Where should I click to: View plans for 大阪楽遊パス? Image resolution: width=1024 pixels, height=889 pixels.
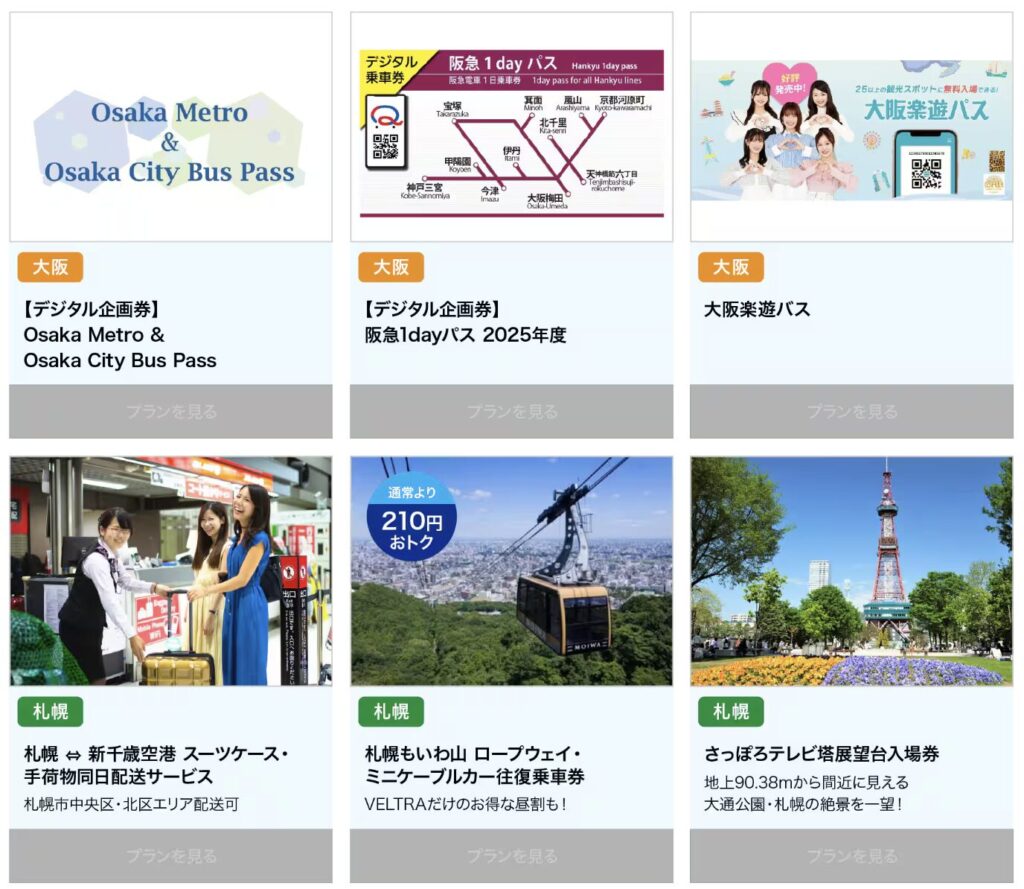point(851,411)
